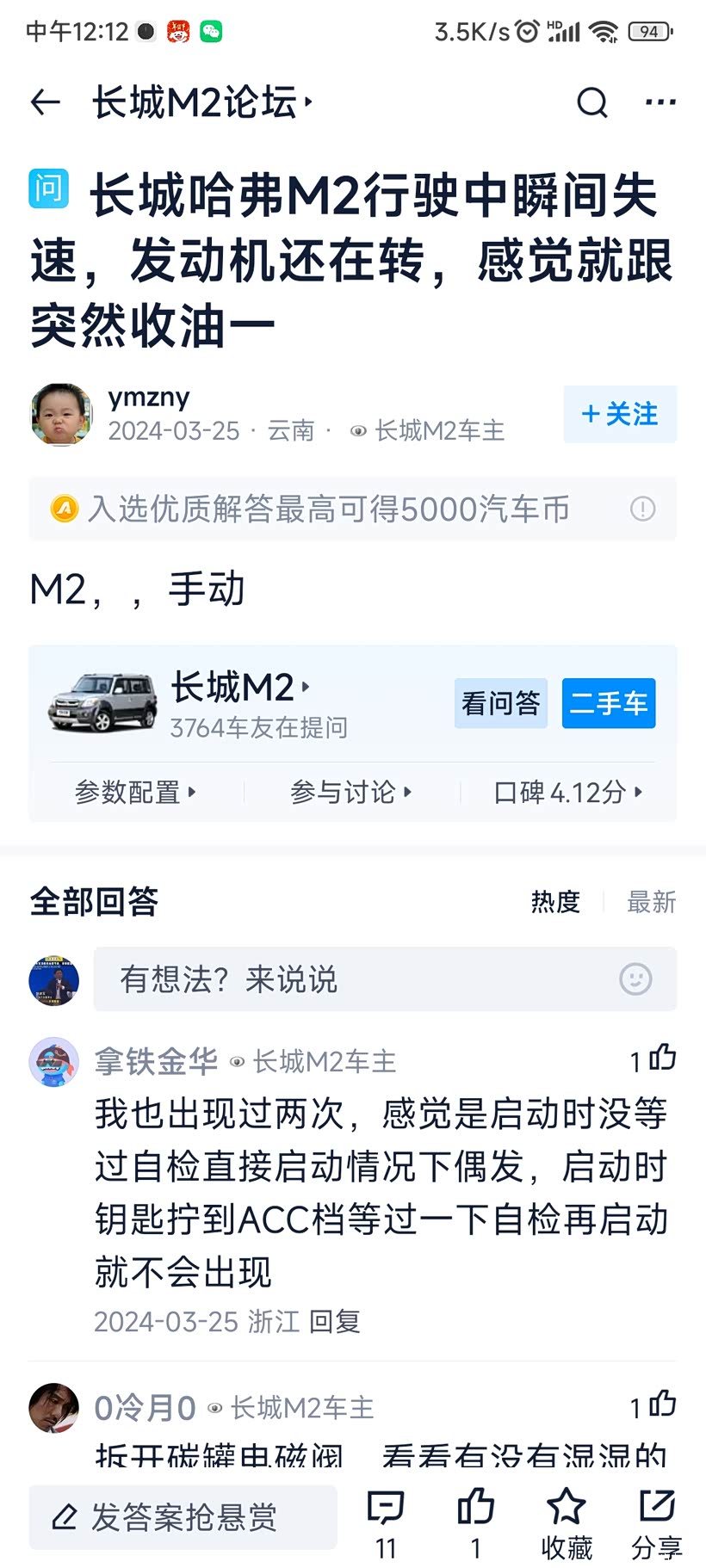Go back using the top arrow
The image size is (706, 1568).
(46, 102)
